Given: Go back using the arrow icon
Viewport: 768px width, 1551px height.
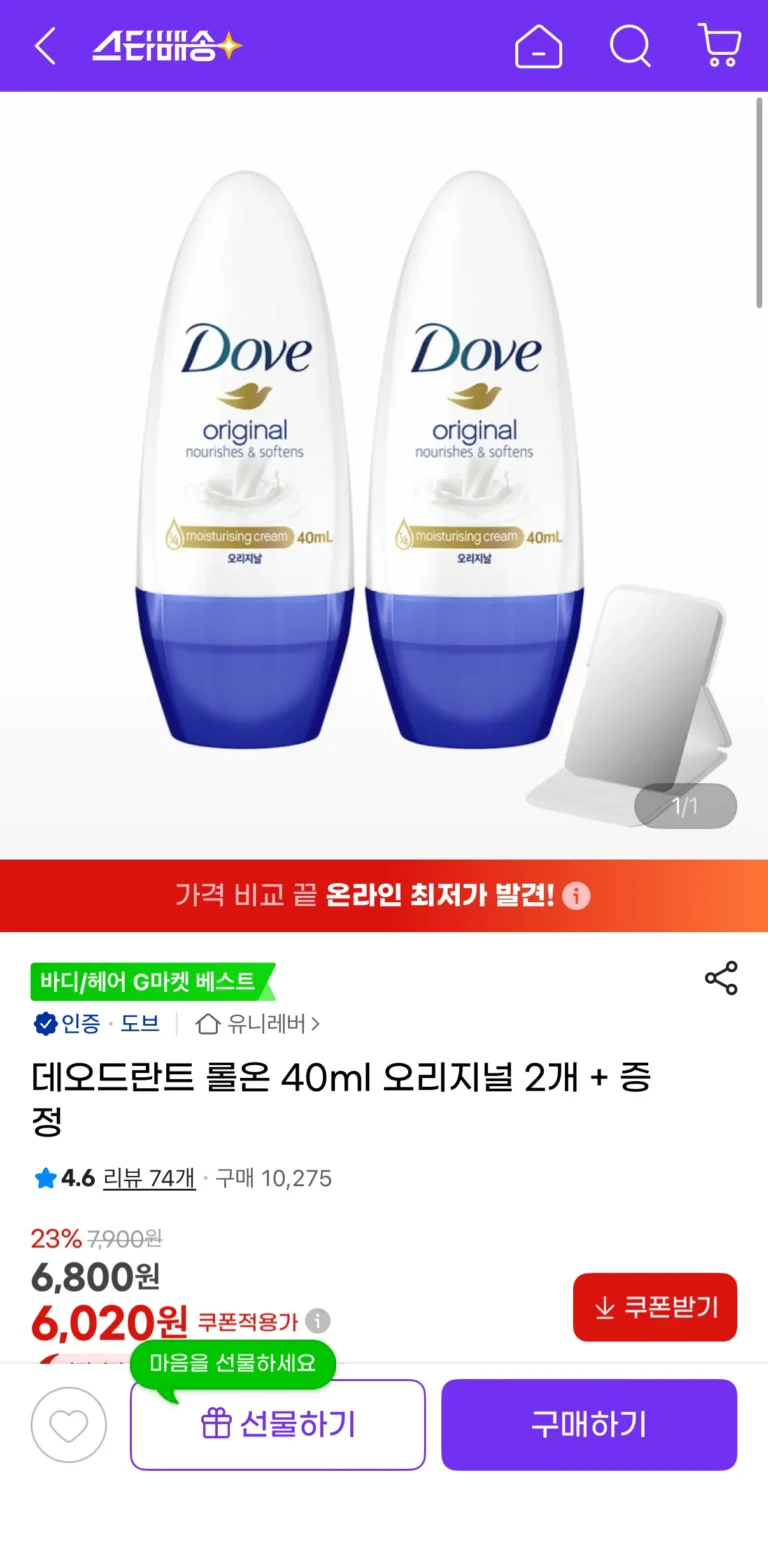Looking at the screenshot, I should [45, 46].
